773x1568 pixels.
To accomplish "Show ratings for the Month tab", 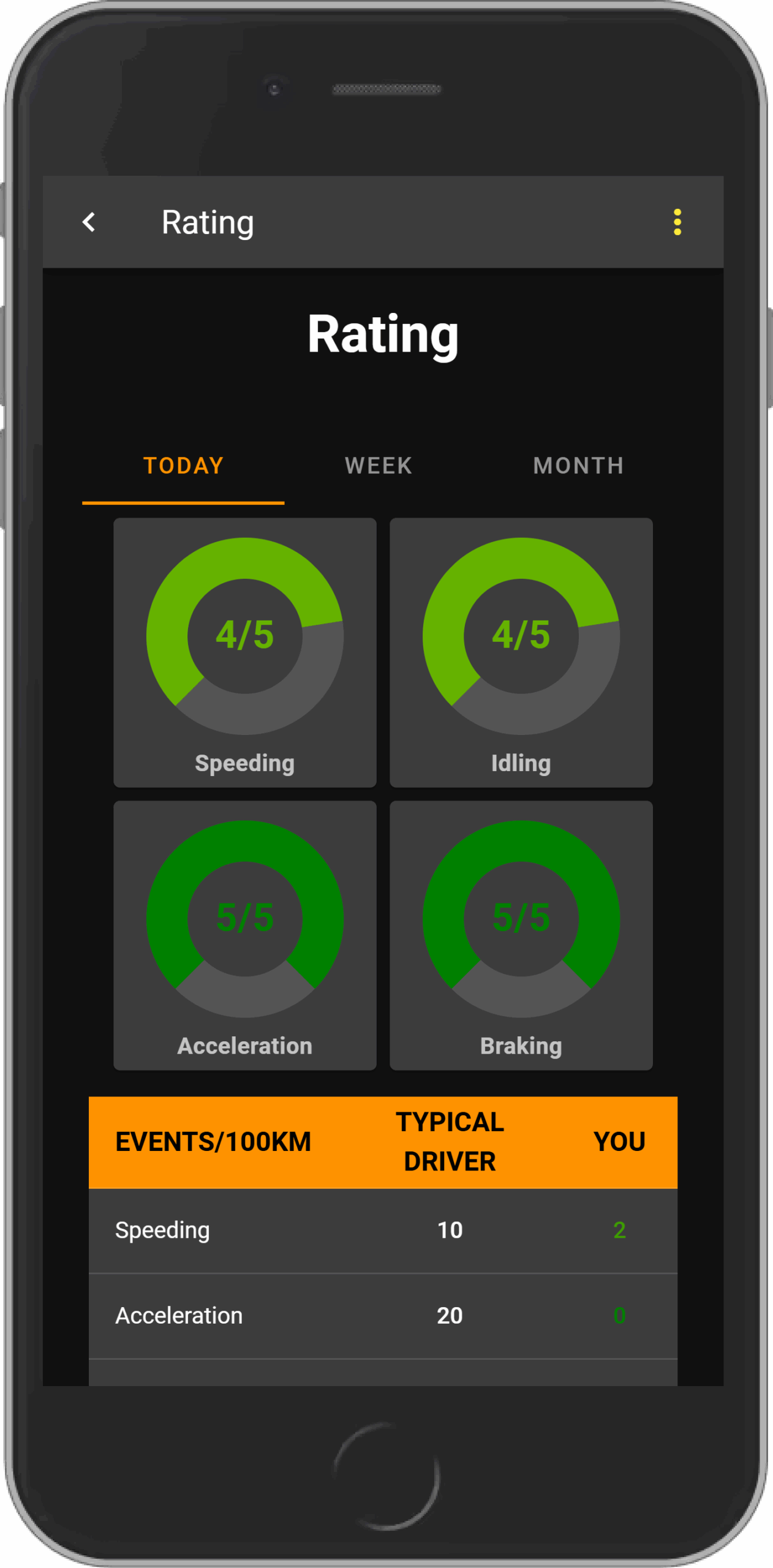I will (x=578, y=466).
